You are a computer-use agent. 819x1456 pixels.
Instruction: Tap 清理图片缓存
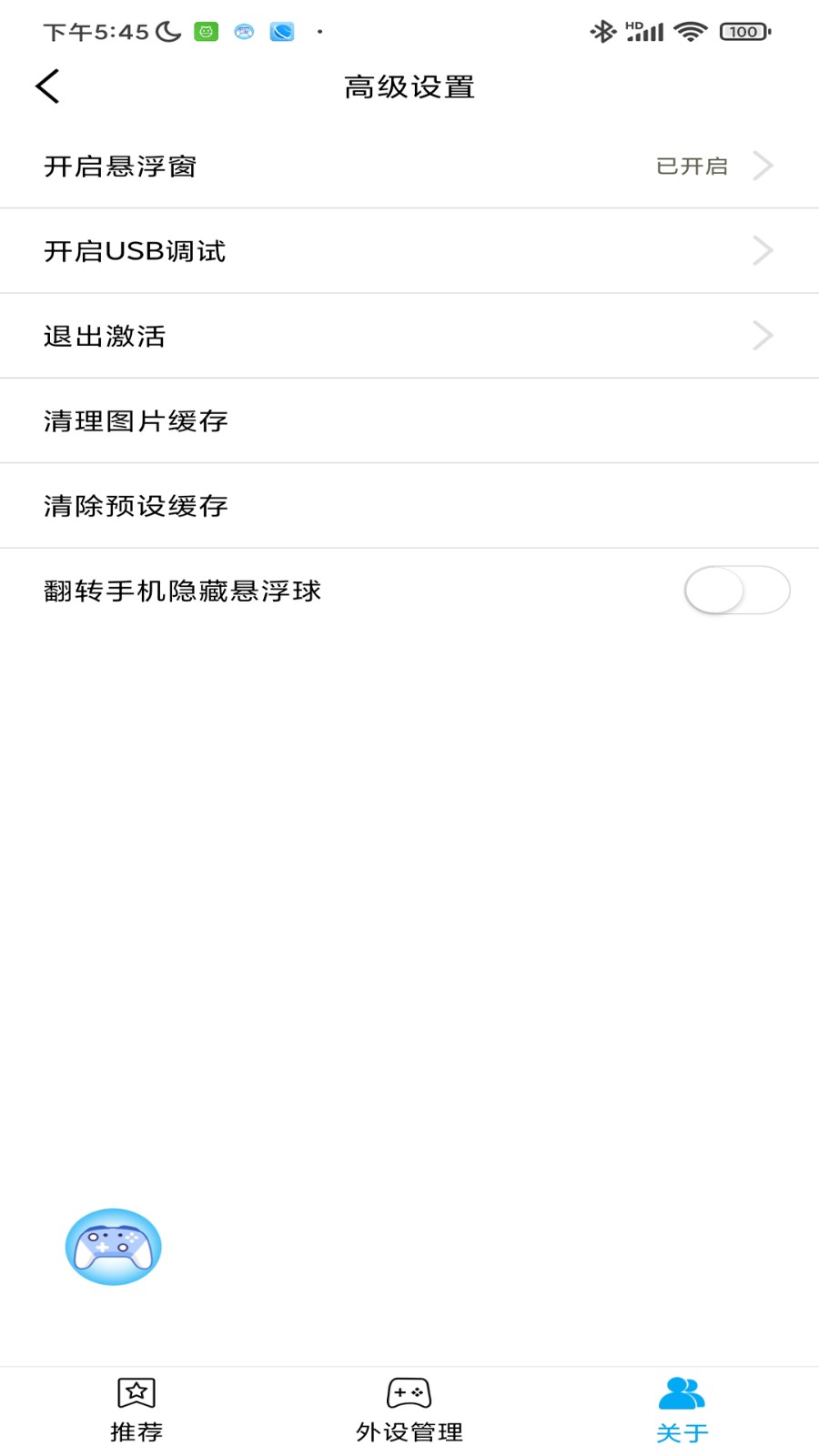pos(409,420)
